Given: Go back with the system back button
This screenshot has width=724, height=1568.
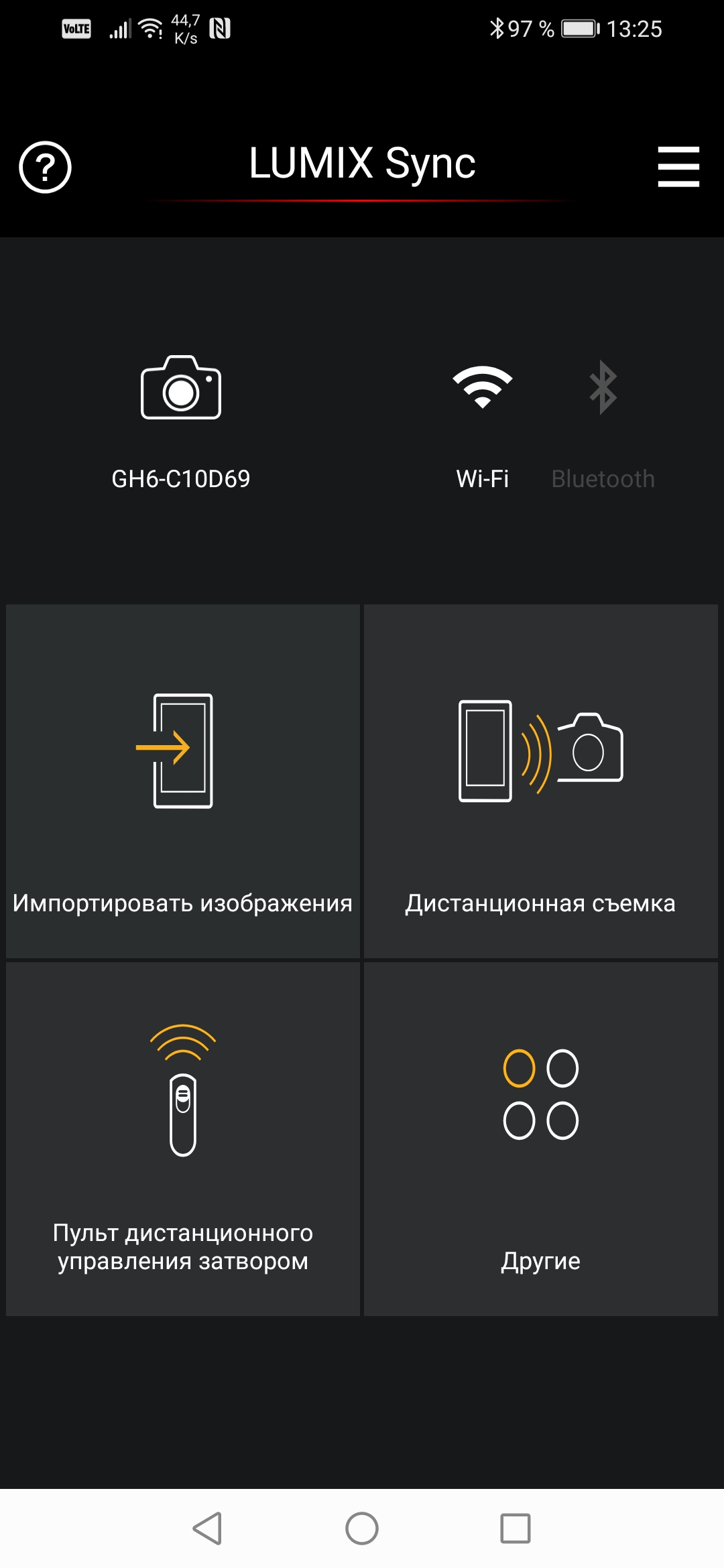Looking at the screenshot, I should pyautogui.click(x=208, y=1528).
